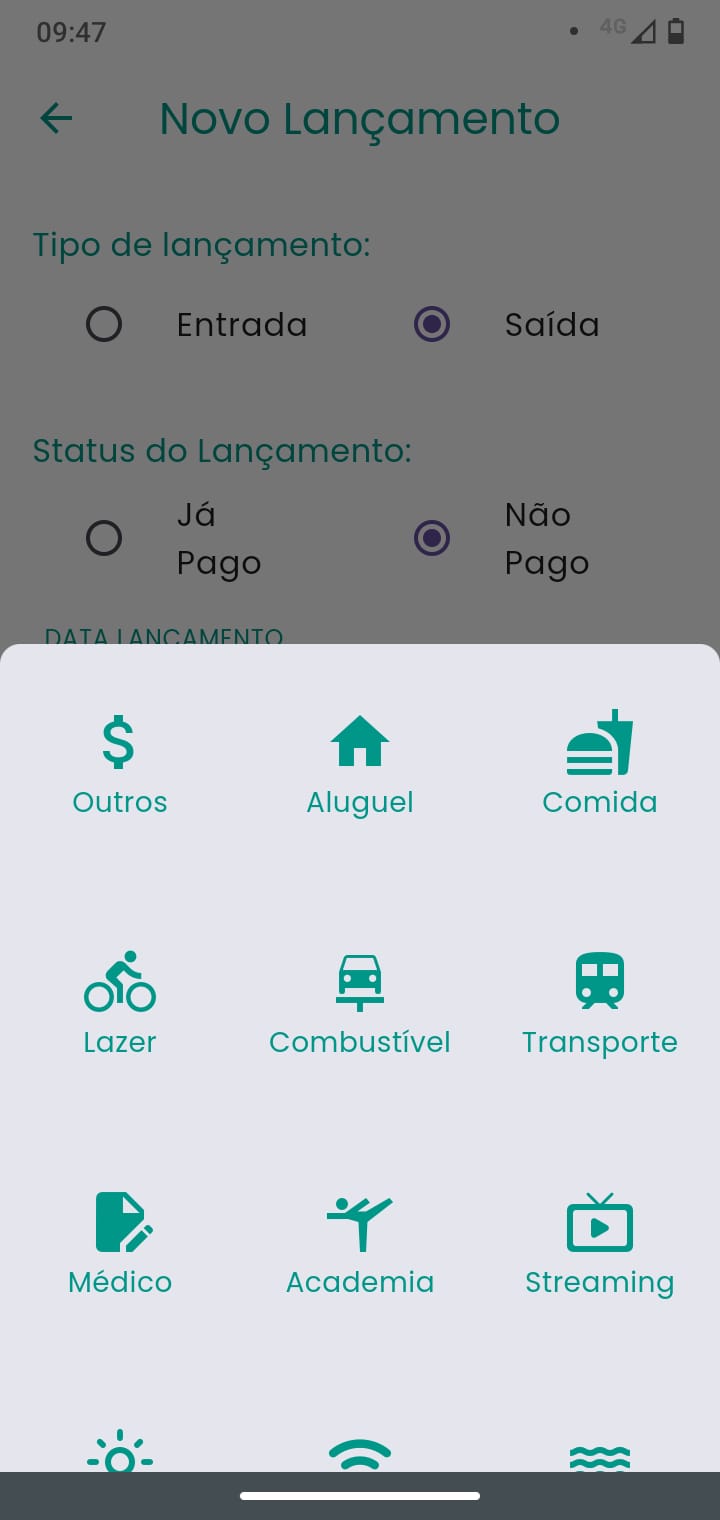Select the Outros category
This screenshot has height=1520, width=720.
click(x=119, y=764)
